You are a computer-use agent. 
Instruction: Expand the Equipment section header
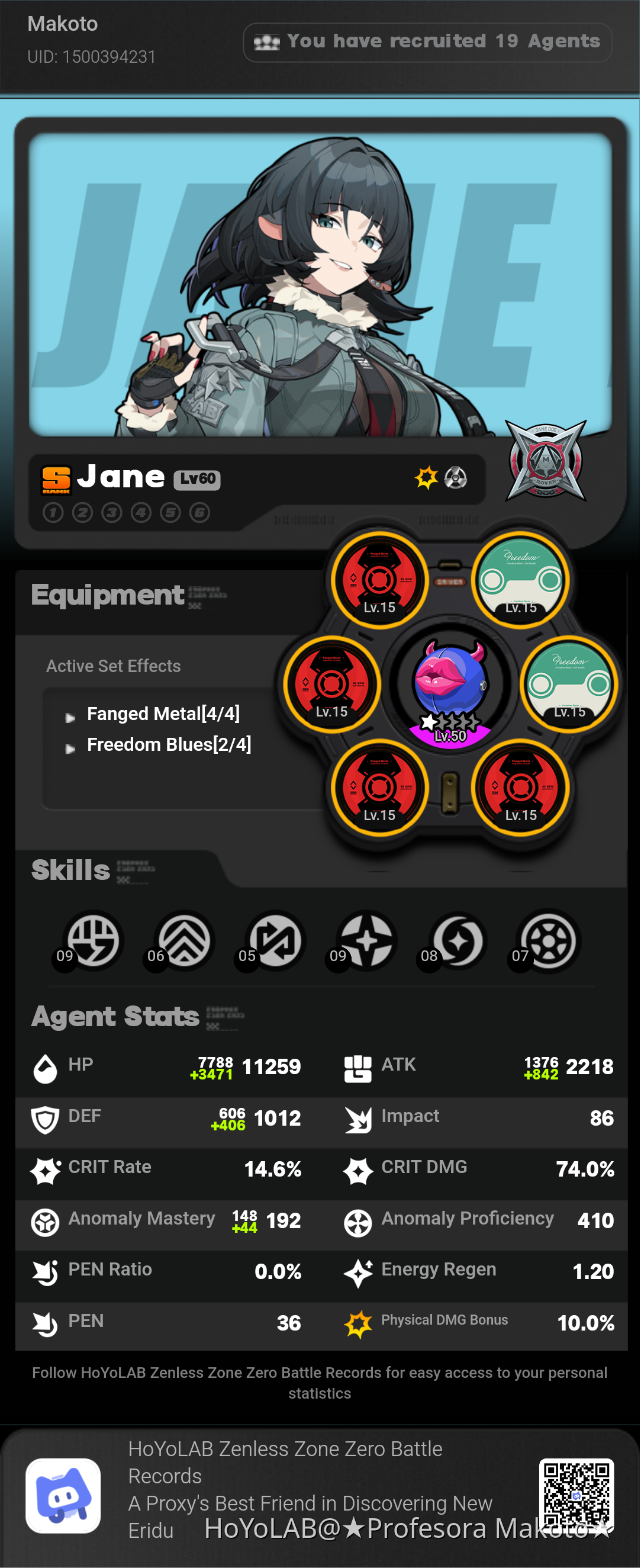(x=107, y=596)
